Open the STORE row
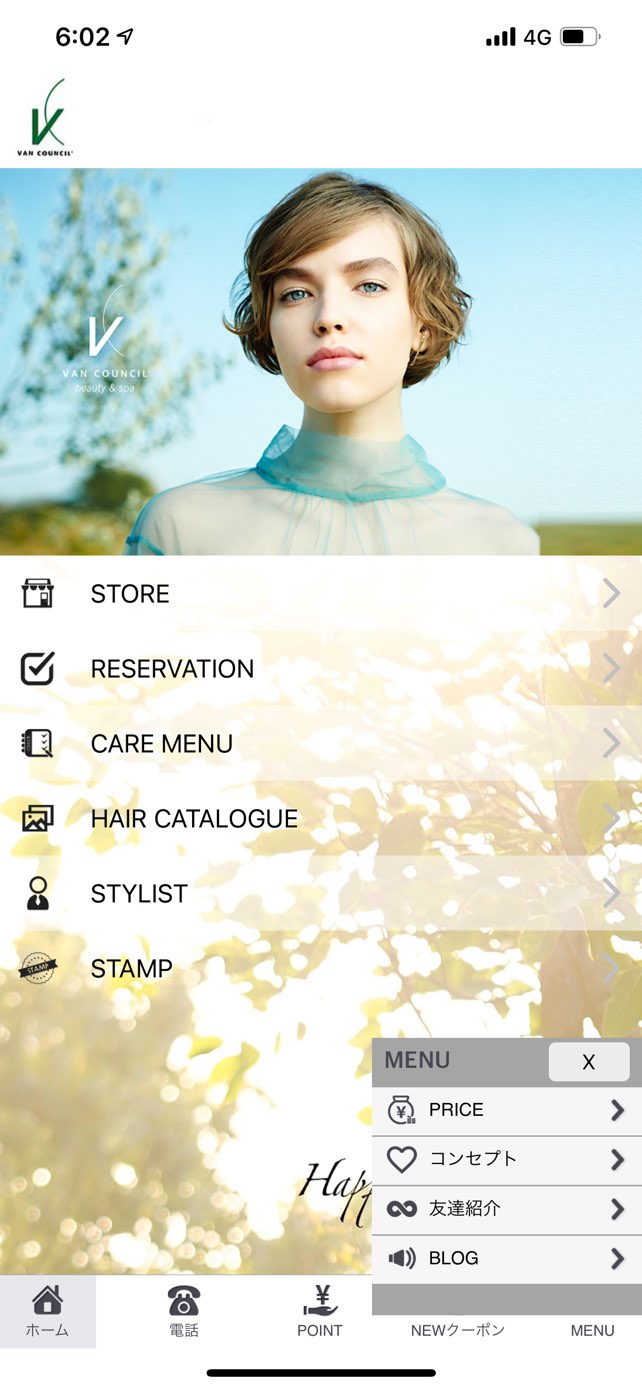The width and height of the screenshot is (642, 1389). pyautogui.click(x=321, y=593)
